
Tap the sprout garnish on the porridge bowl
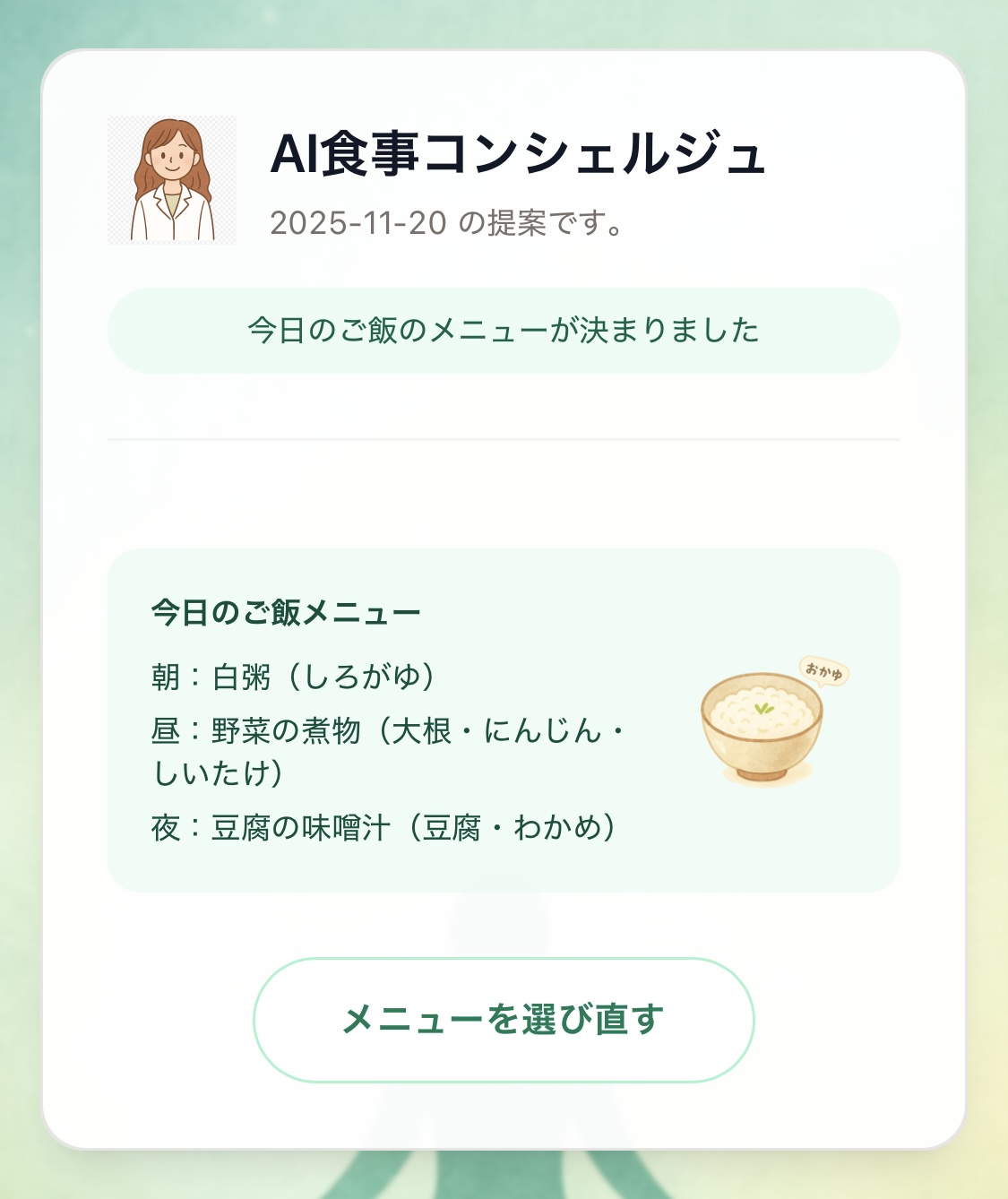[x=762, y=707]
